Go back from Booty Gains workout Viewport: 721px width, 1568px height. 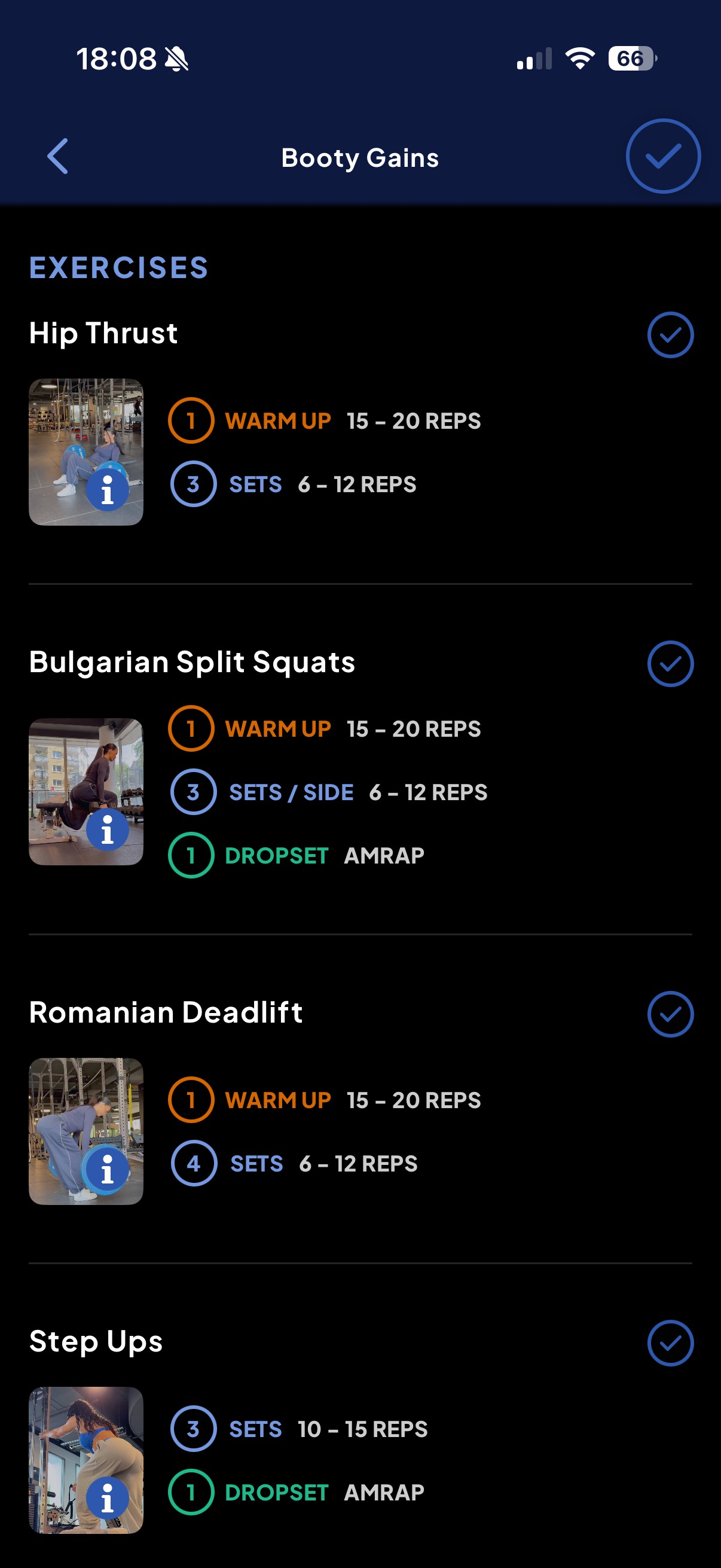click(58, 157)
